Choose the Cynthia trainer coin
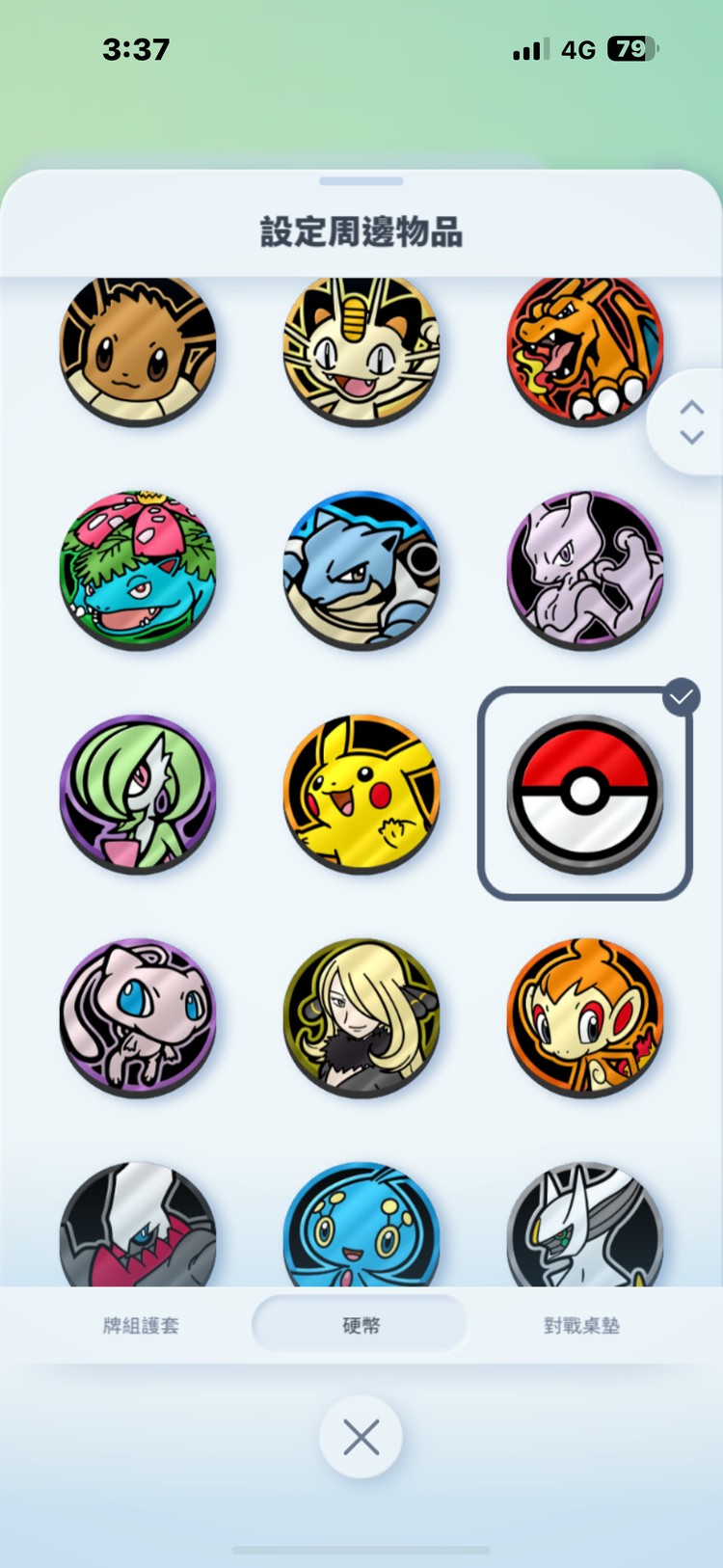 point(361,1016)
